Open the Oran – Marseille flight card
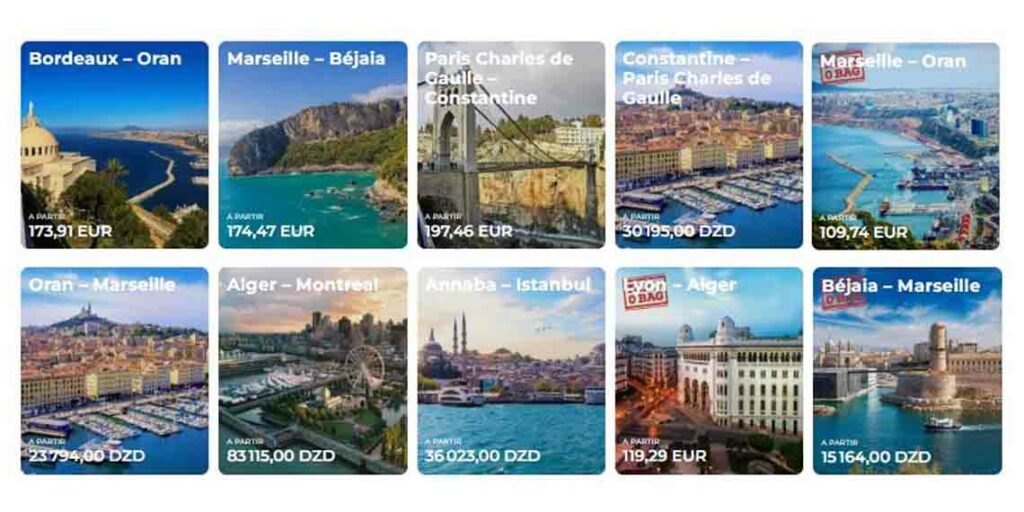 [x=114, y=370]
